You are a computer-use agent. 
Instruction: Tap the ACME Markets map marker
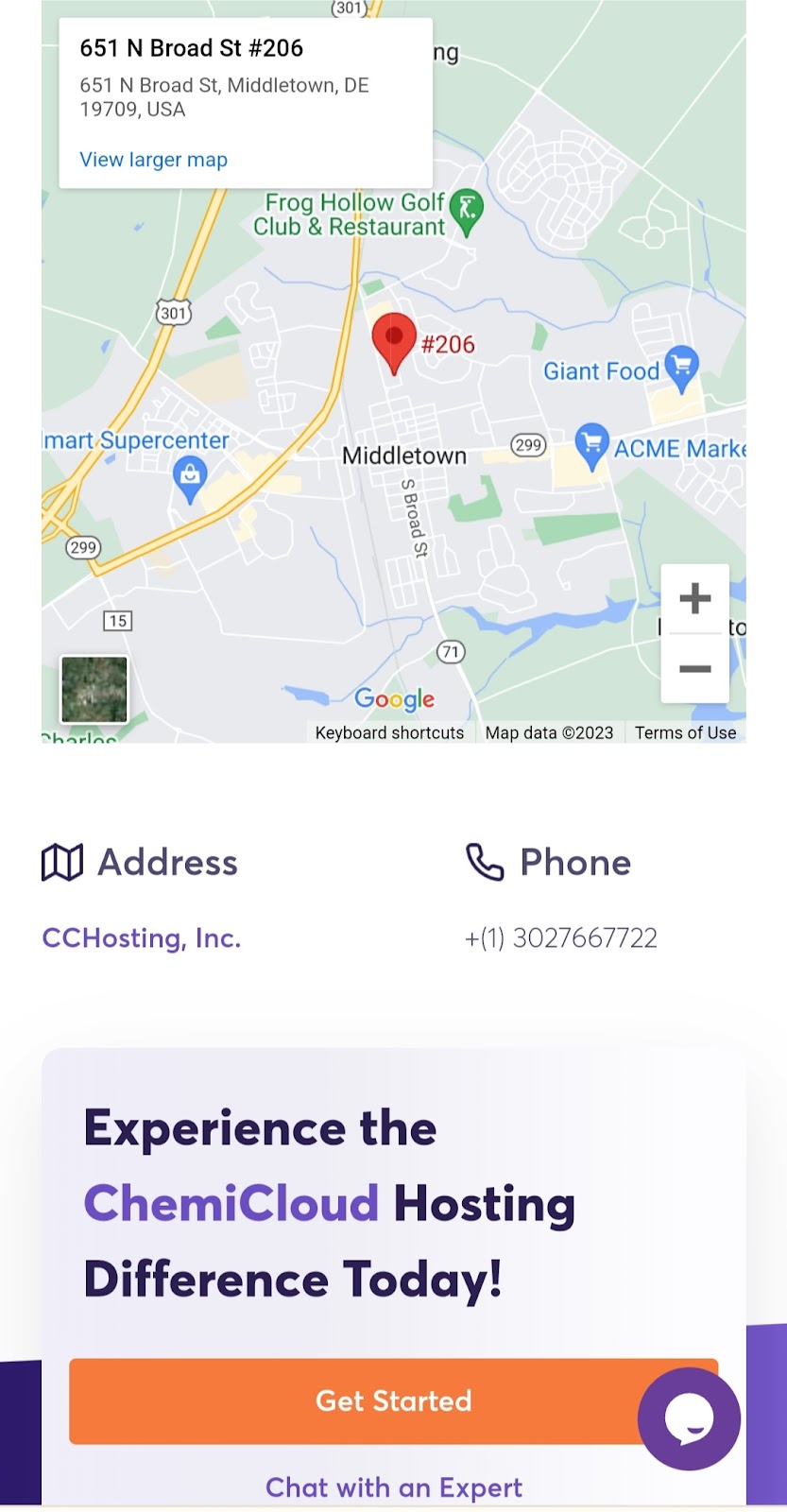[591, 445]
